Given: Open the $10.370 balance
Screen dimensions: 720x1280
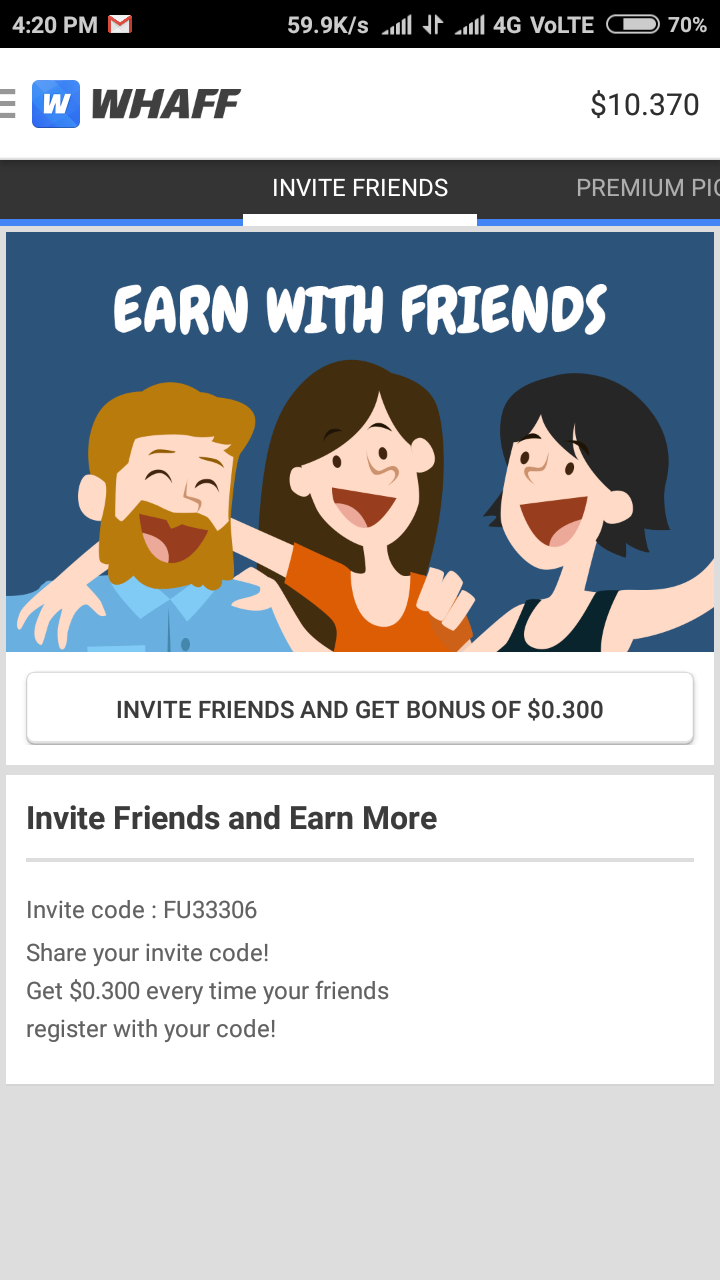Looking at the screenshot, I should coord(644,104).
